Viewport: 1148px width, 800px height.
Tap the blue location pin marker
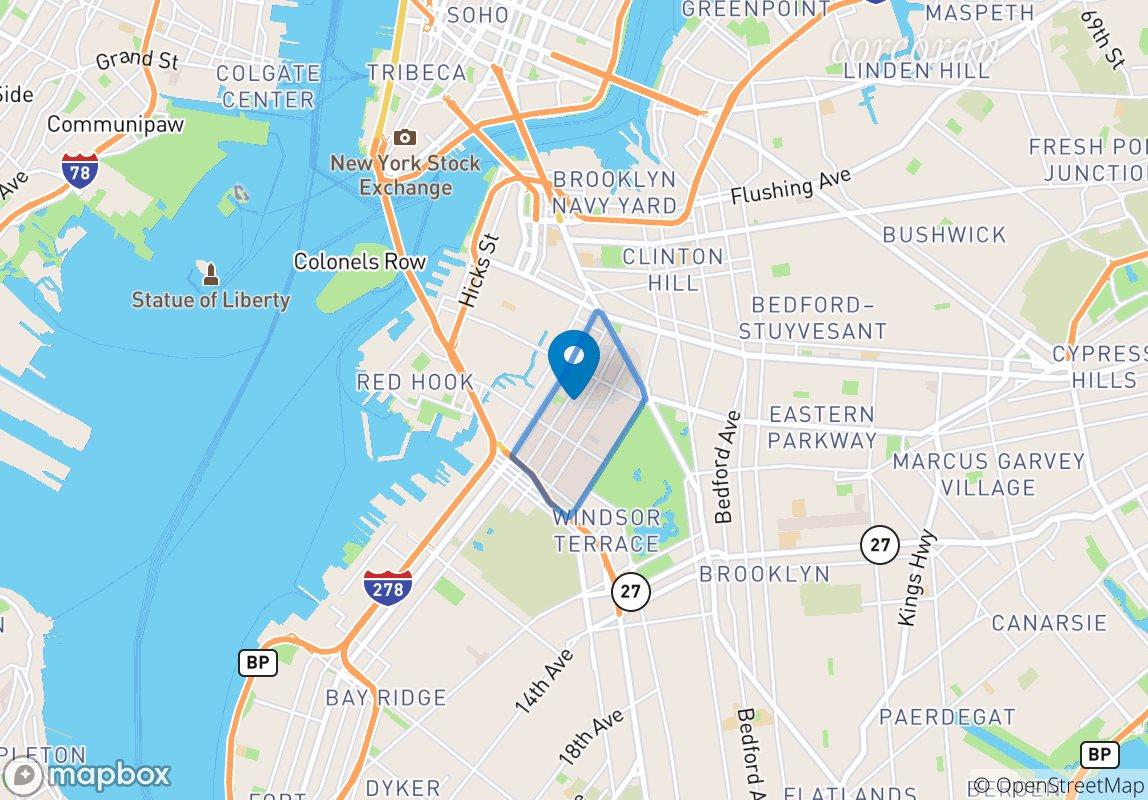click(x=574, y=360)
